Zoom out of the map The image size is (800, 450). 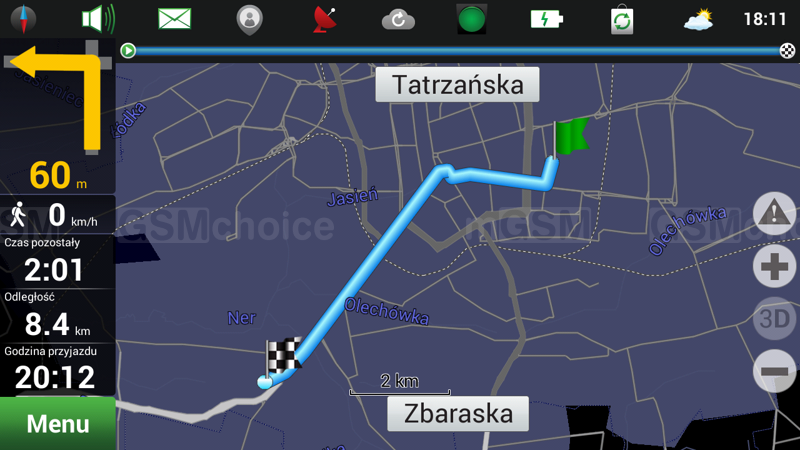click(775, 371)
